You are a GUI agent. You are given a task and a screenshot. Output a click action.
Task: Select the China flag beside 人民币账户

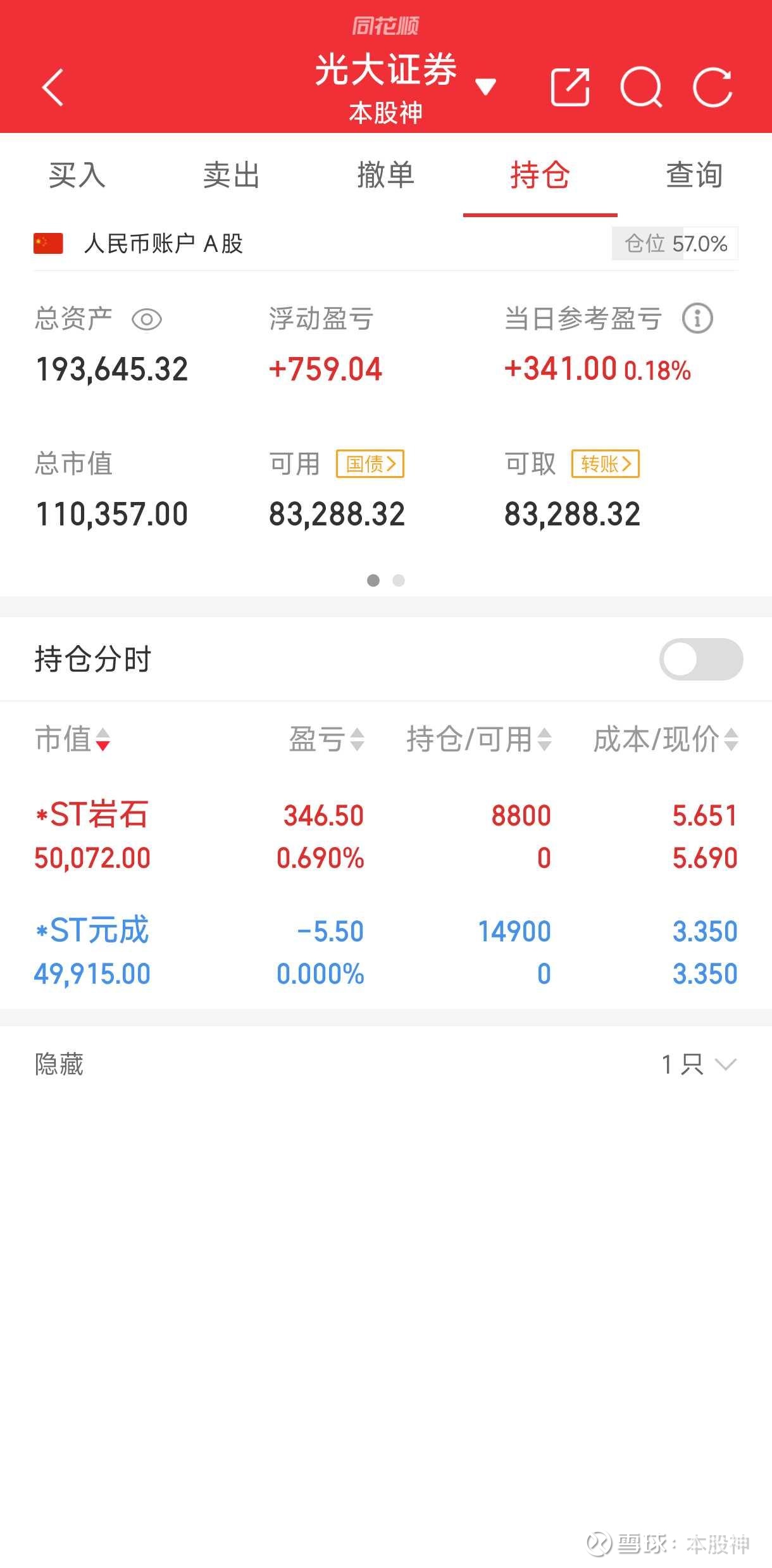point(47,244)
